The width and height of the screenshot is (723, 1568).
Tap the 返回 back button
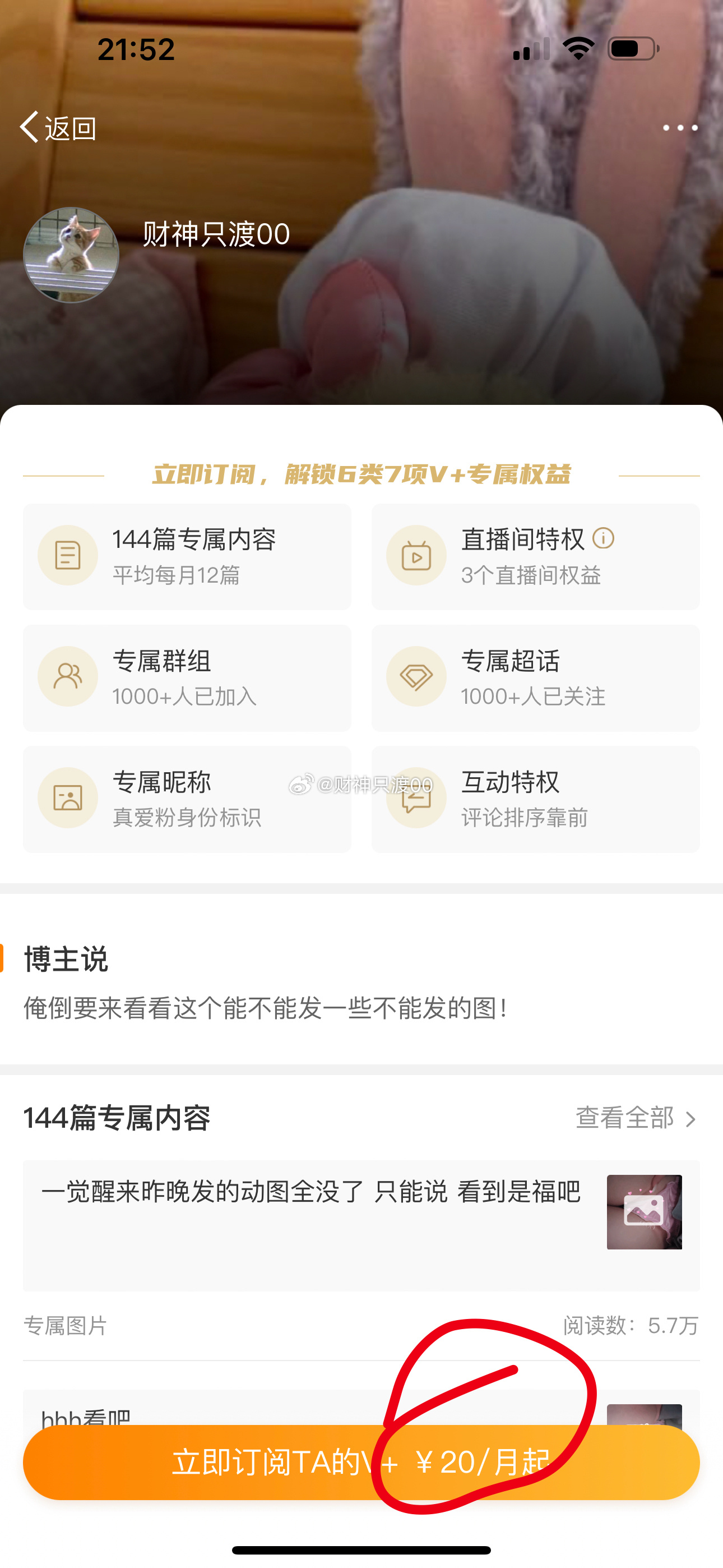click(58, 128)
